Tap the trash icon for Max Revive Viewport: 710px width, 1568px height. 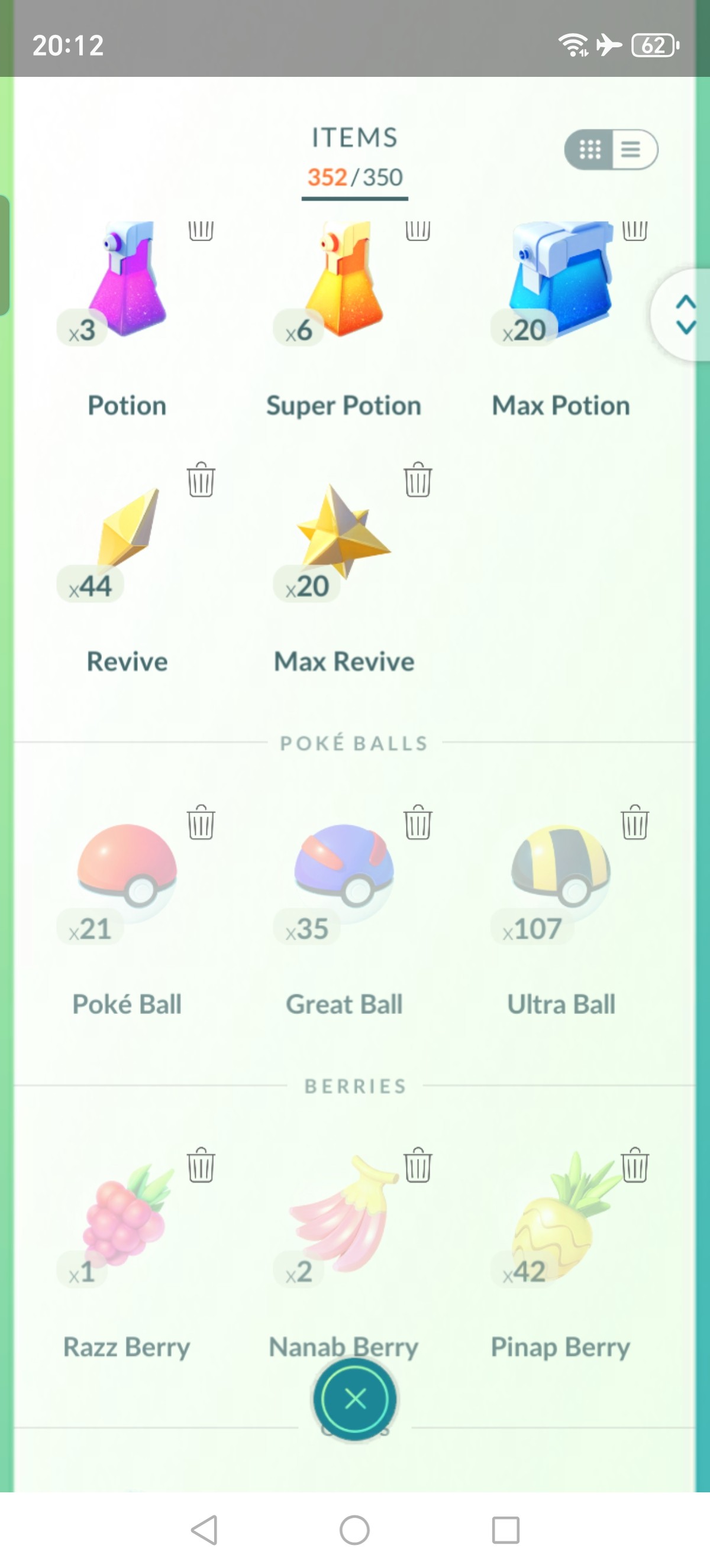point(418,480)
